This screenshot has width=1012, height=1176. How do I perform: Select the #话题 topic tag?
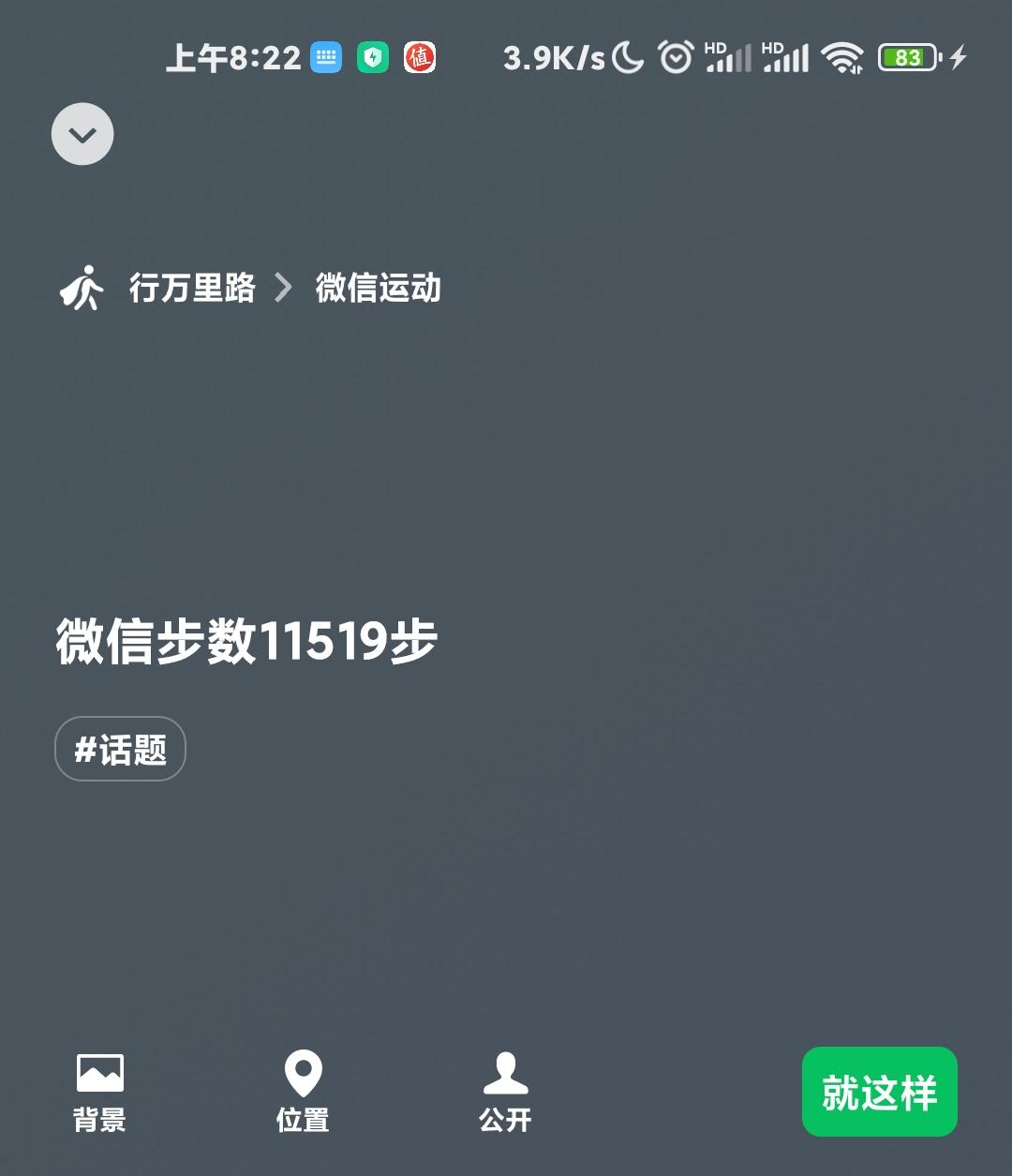pos(120,749)
